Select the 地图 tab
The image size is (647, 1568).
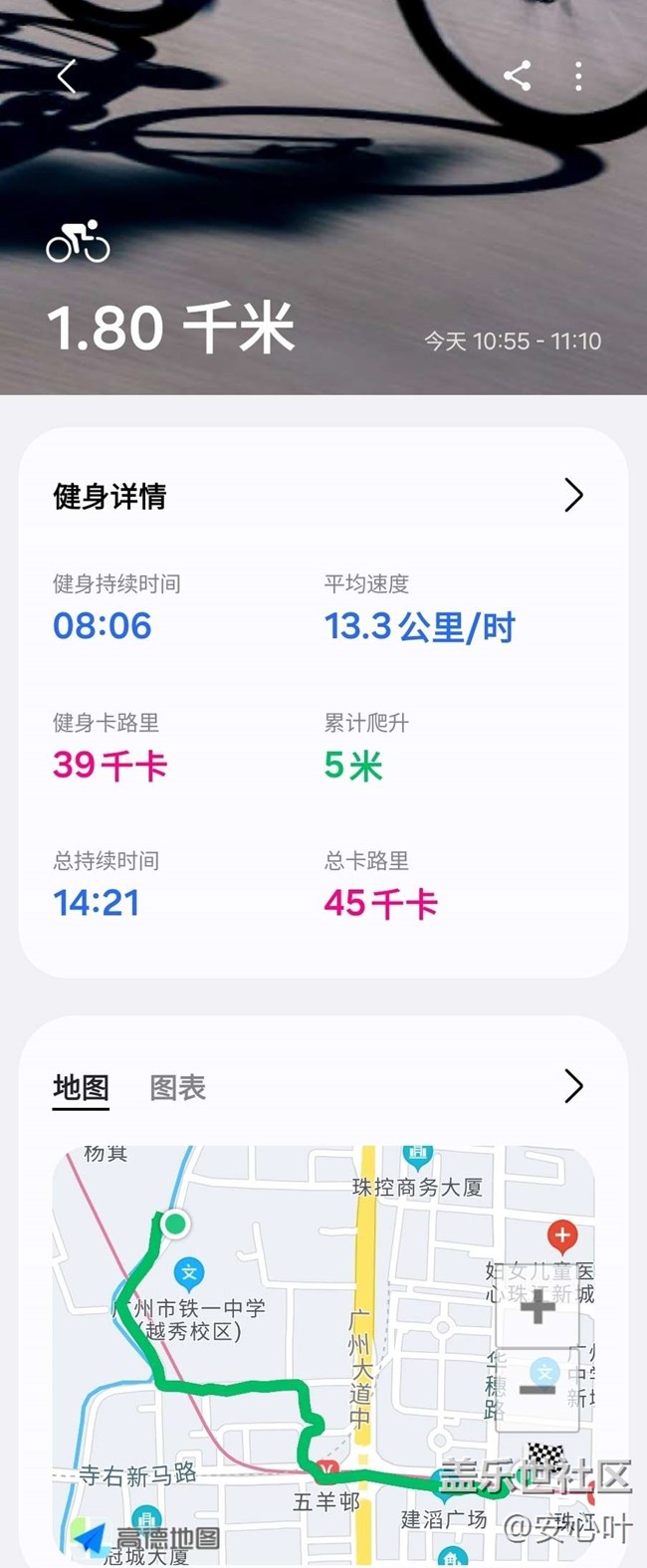[81, 1087]
